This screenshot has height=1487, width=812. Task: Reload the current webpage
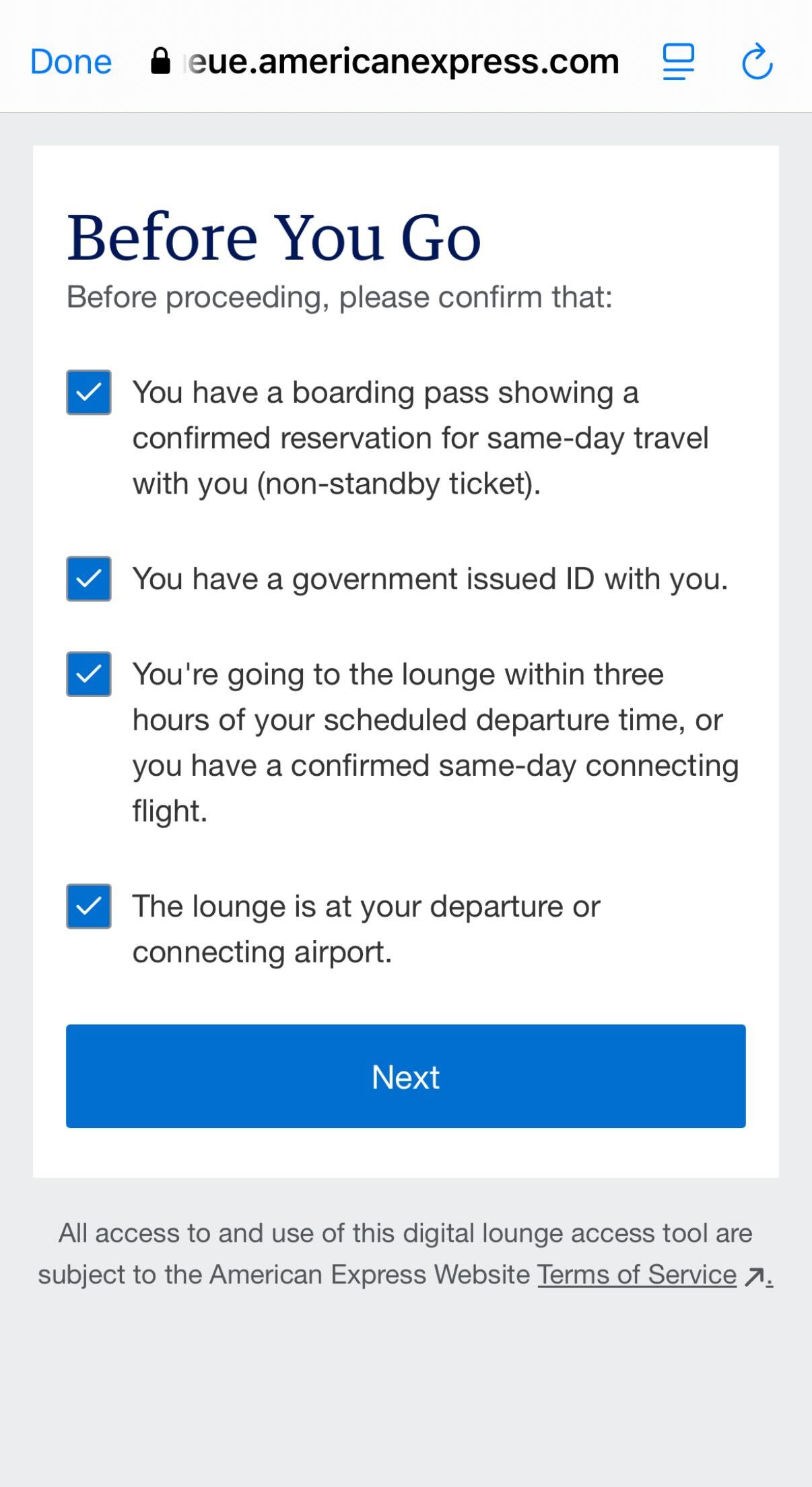[x=756, y=61]
